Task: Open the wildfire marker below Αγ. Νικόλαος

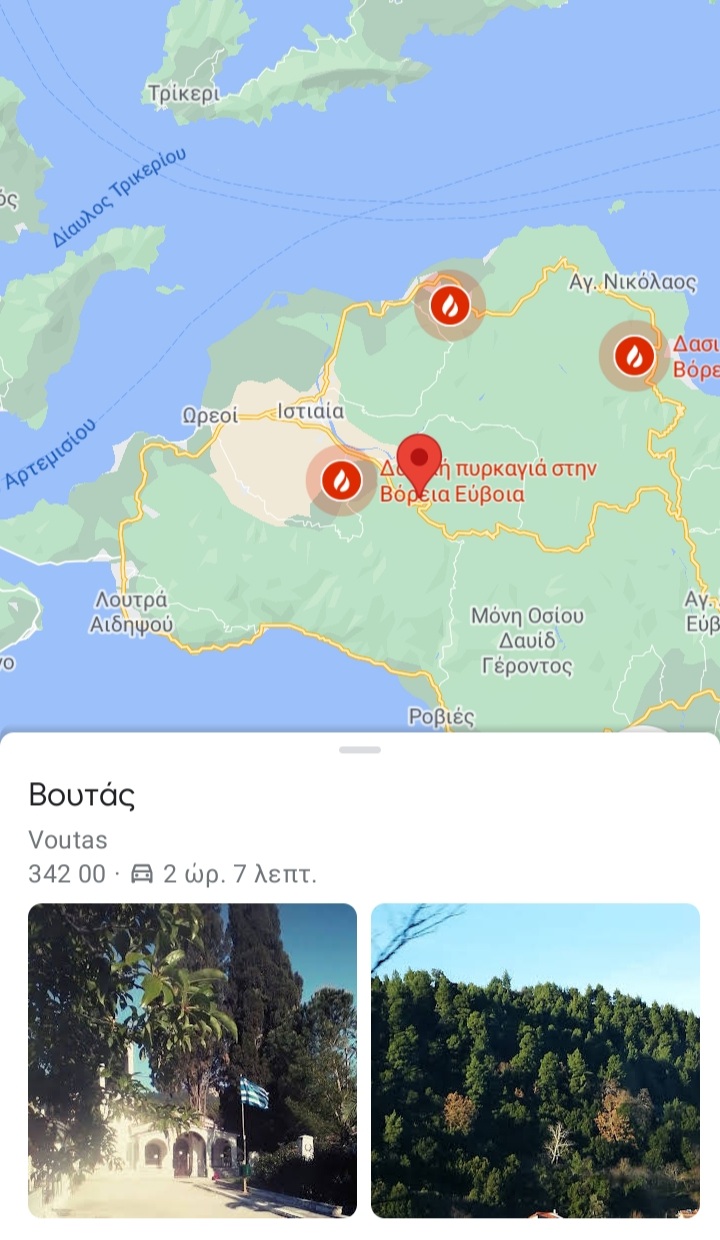Action: (634, 355)
